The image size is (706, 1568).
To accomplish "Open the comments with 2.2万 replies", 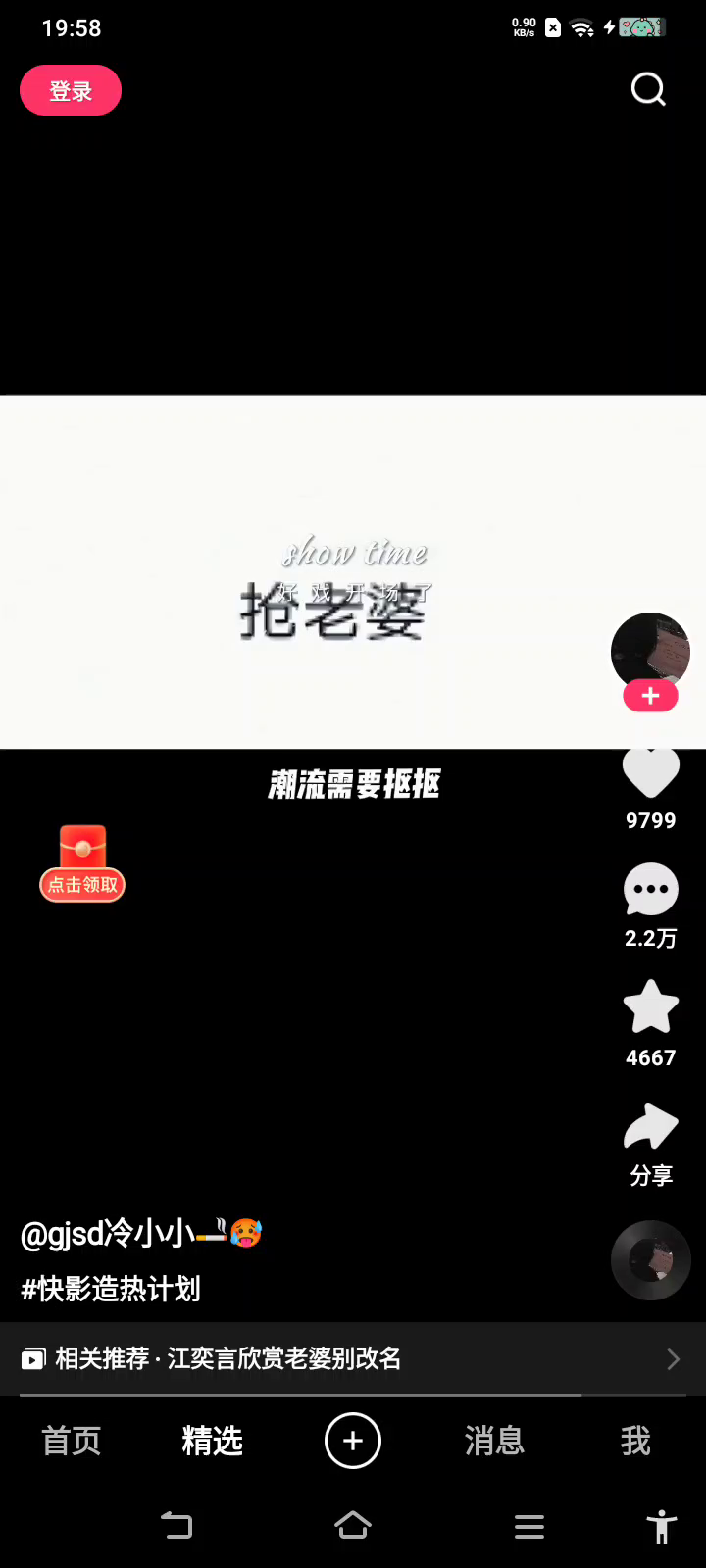I will pos(651,890).
